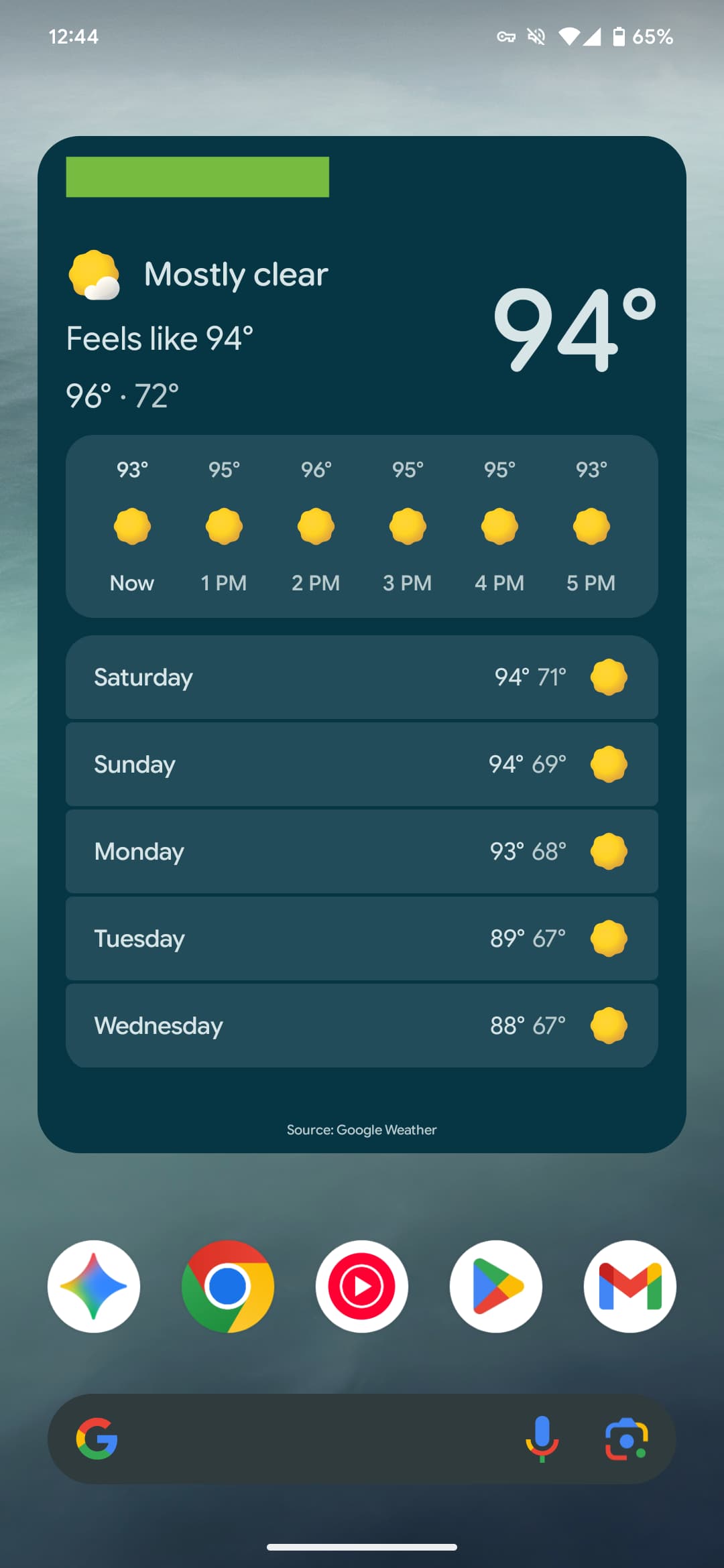Launch the Gmail app
The height and width of the screenshot is (1568, 724).
[630, 1286]
